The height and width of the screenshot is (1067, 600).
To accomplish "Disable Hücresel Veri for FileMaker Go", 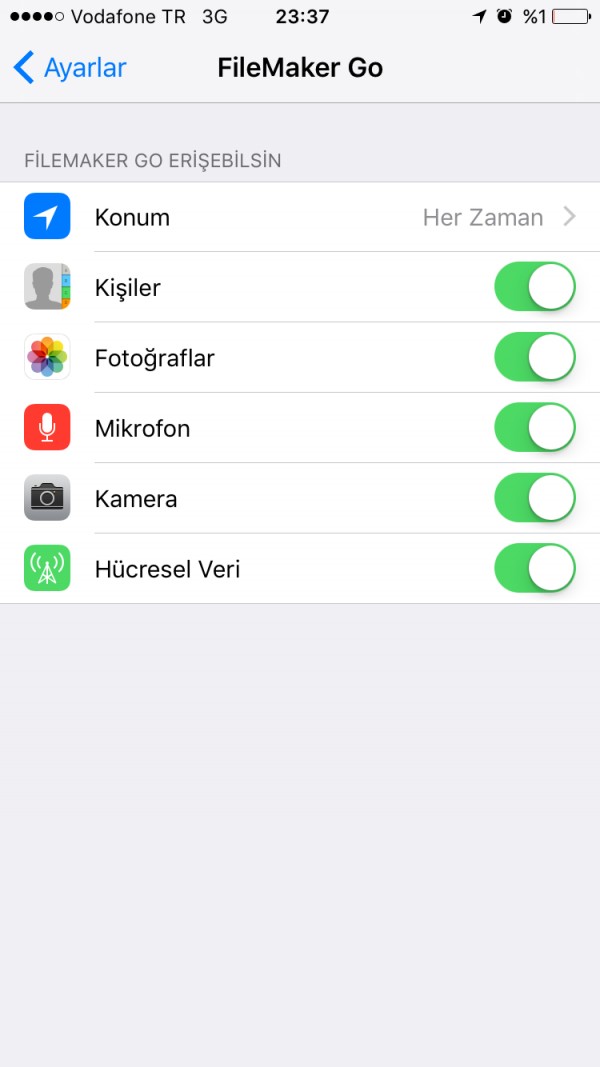I will click(x=535, y=568).
